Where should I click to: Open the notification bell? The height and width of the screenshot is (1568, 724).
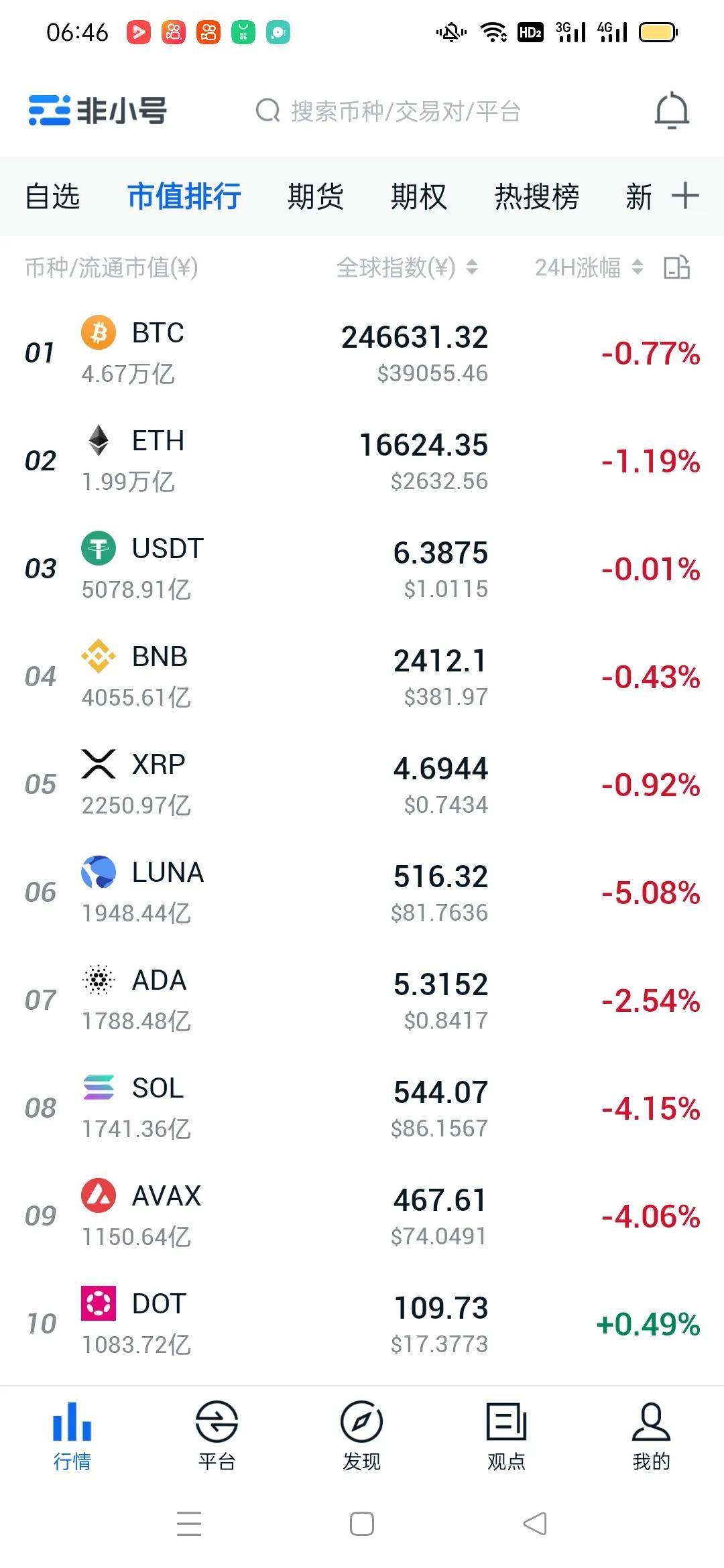coord(672,111)
